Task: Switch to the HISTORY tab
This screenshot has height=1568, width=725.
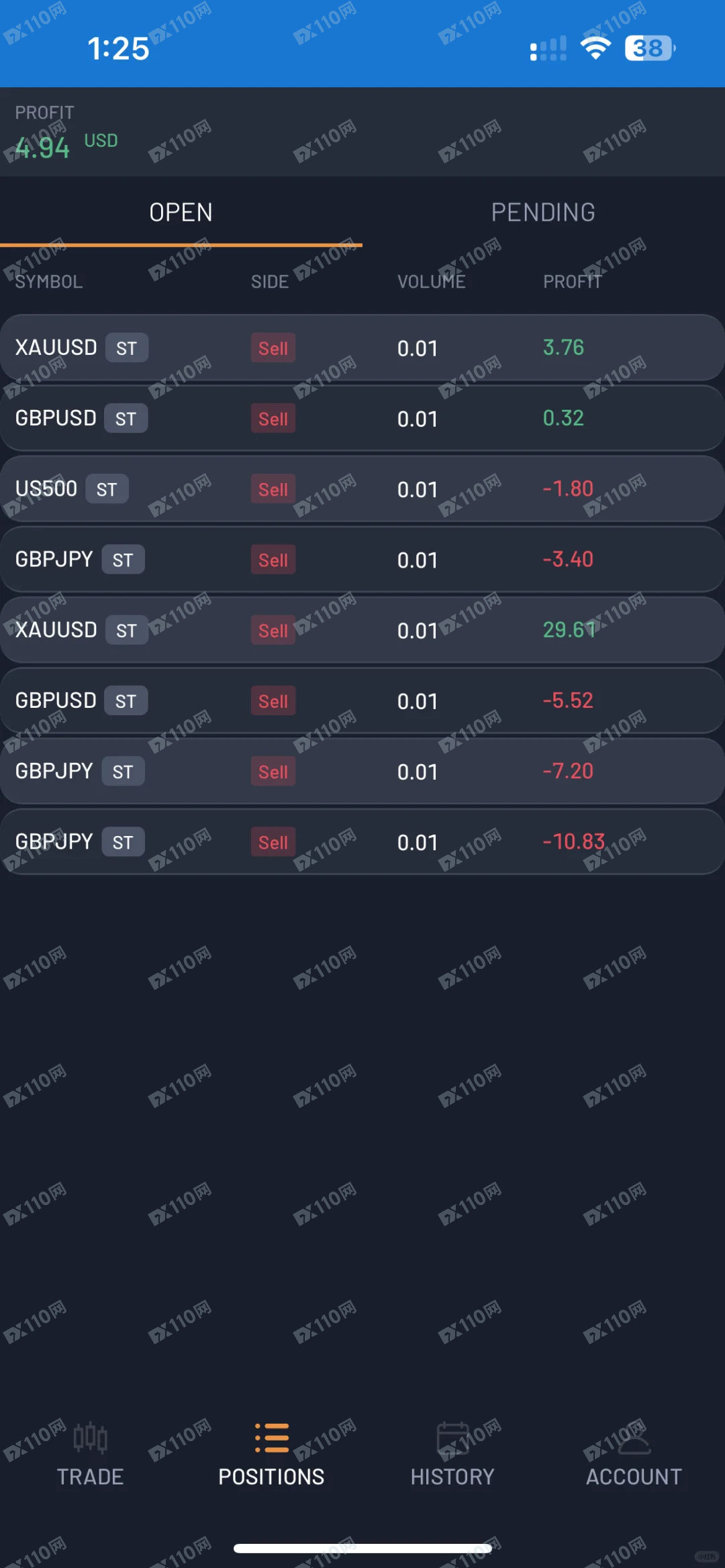Action: (453, 1454)
